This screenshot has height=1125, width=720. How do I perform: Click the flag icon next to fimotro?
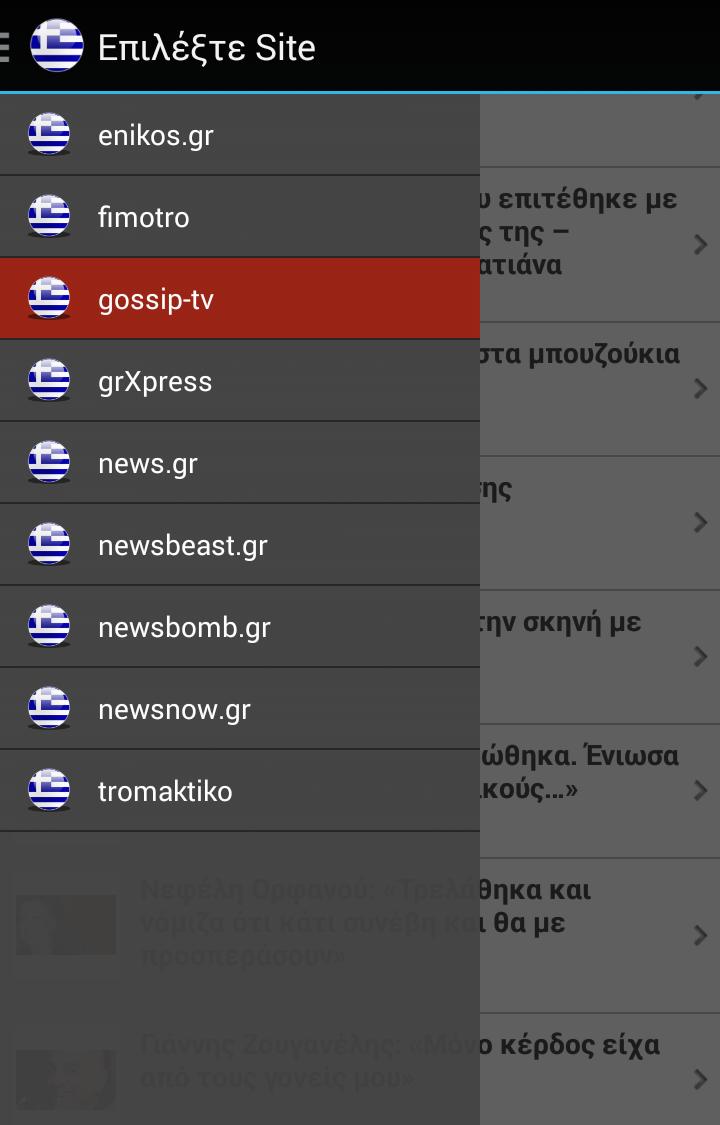point(50,215)
